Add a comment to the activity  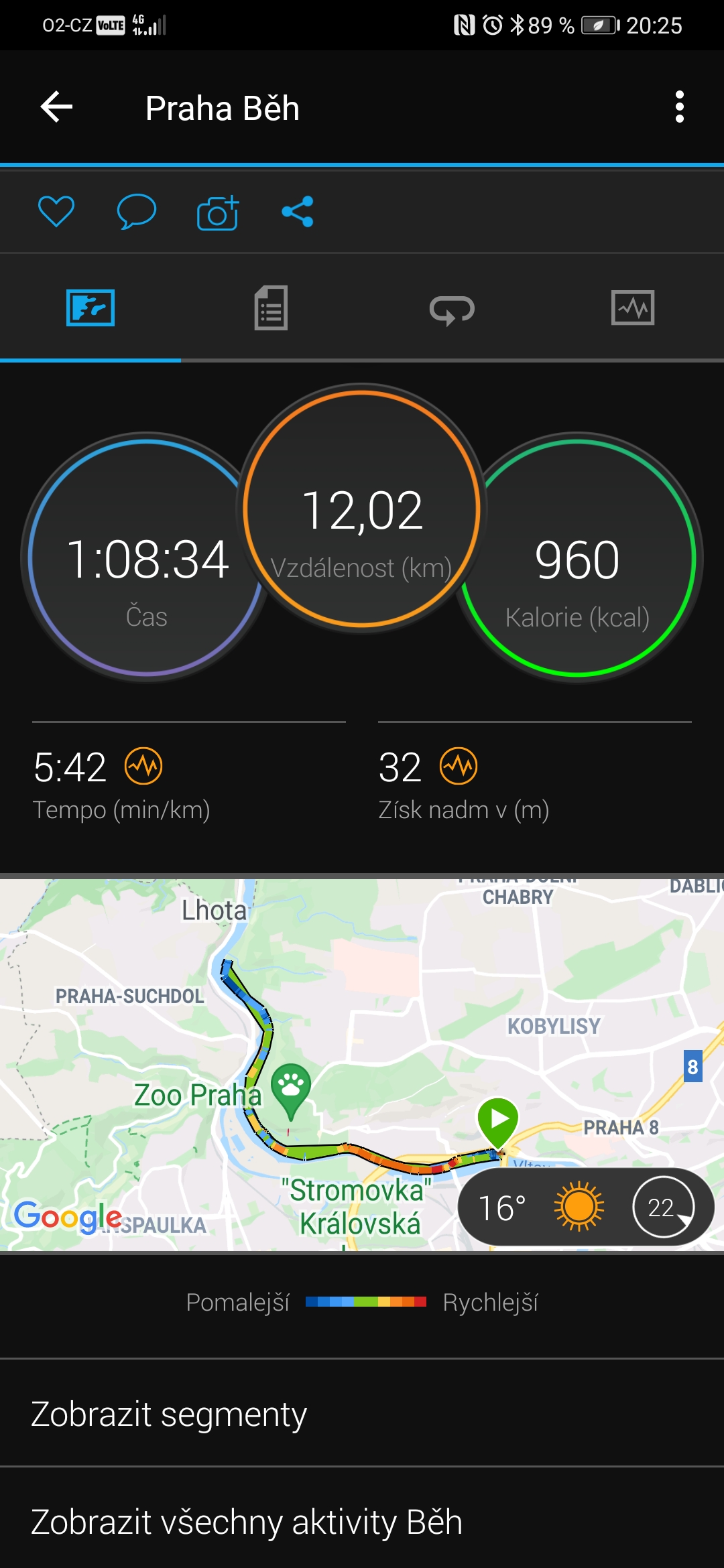pos(137,212)
